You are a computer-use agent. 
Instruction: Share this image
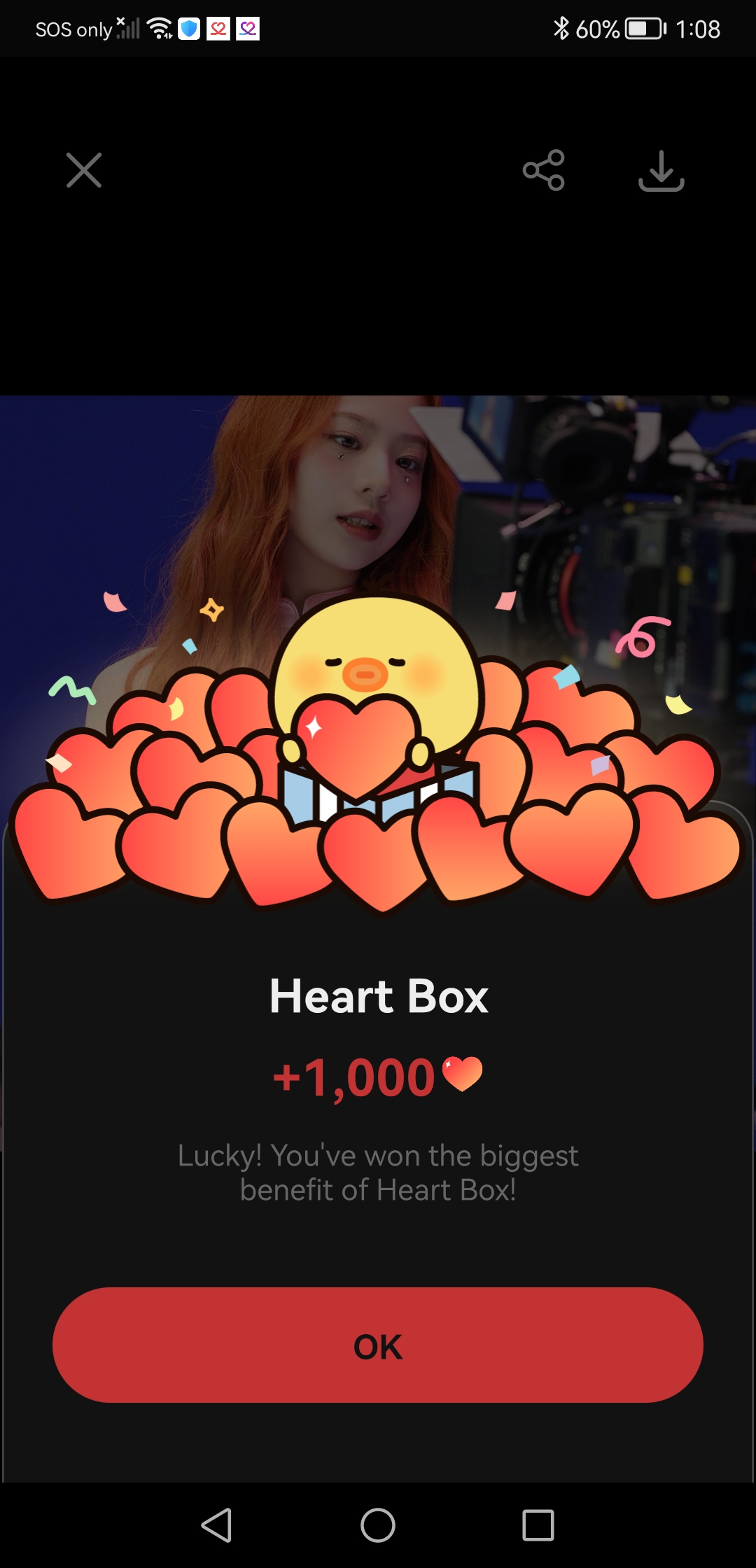[544, 170]
